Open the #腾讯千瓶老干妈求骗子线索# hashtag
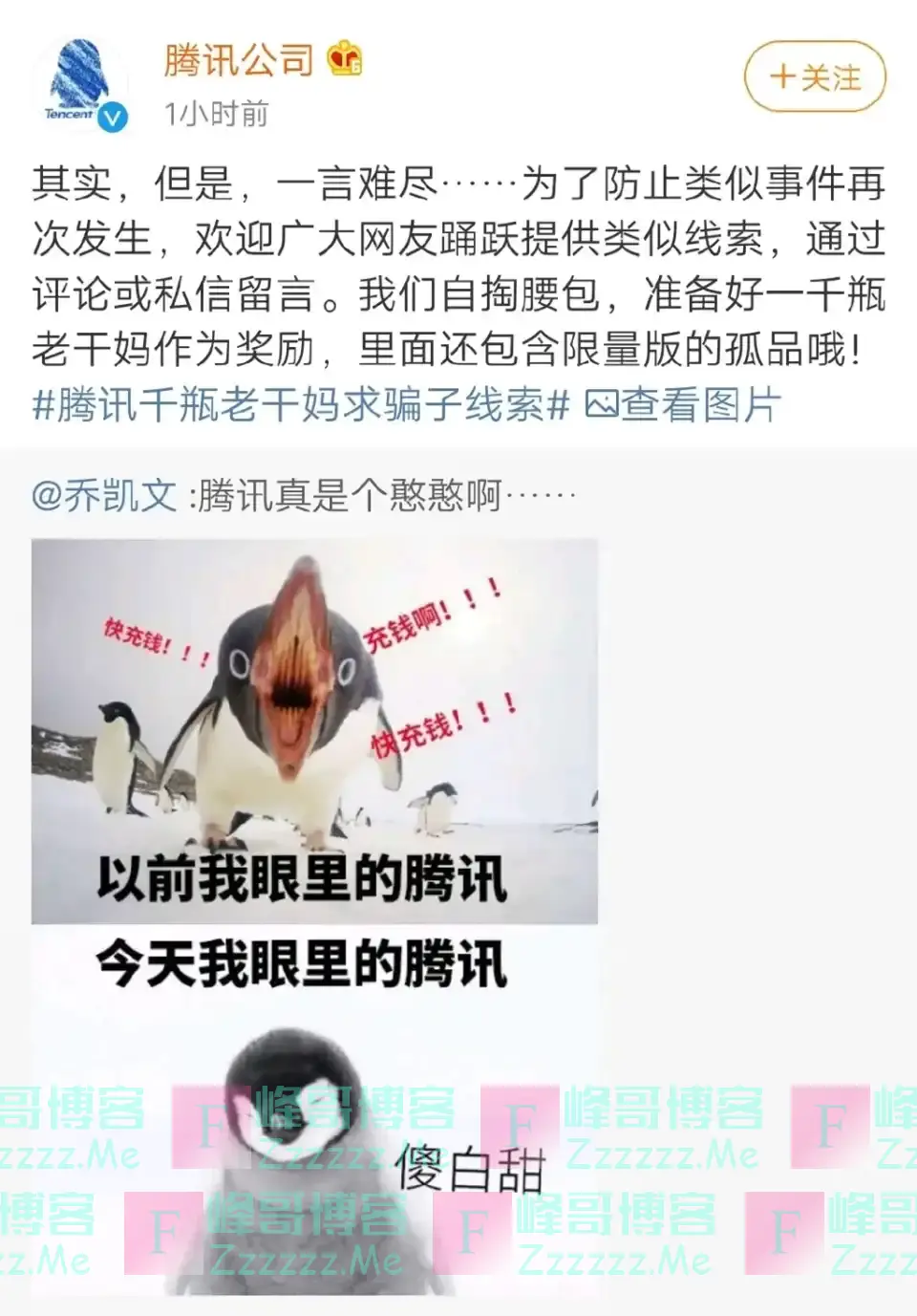This screenshot has height=1316, width=917. 301,404
